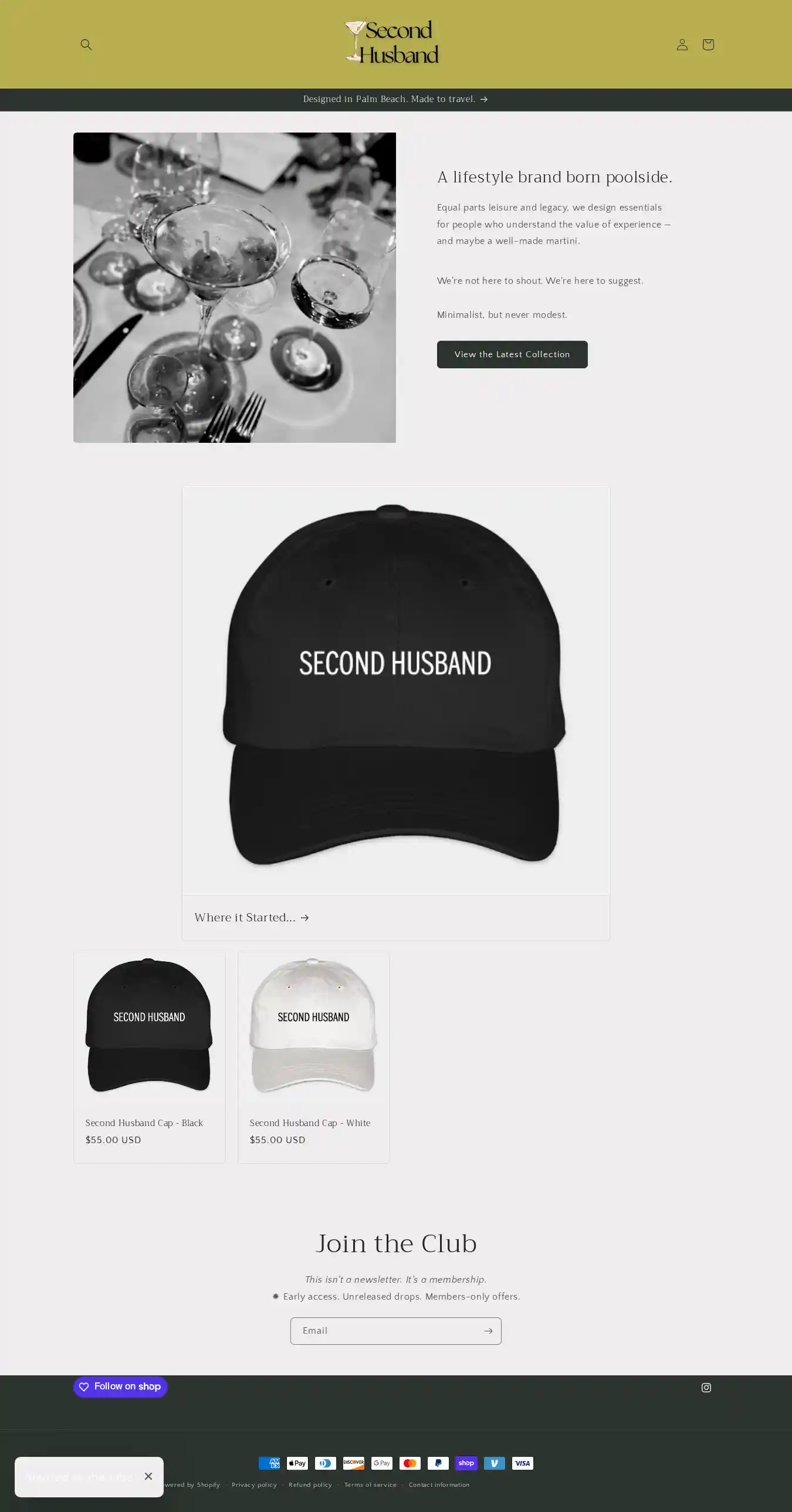This screenshot has width=792, height=1512.
Task: Open the Privacy policy link
Action: coord(253,1485)
